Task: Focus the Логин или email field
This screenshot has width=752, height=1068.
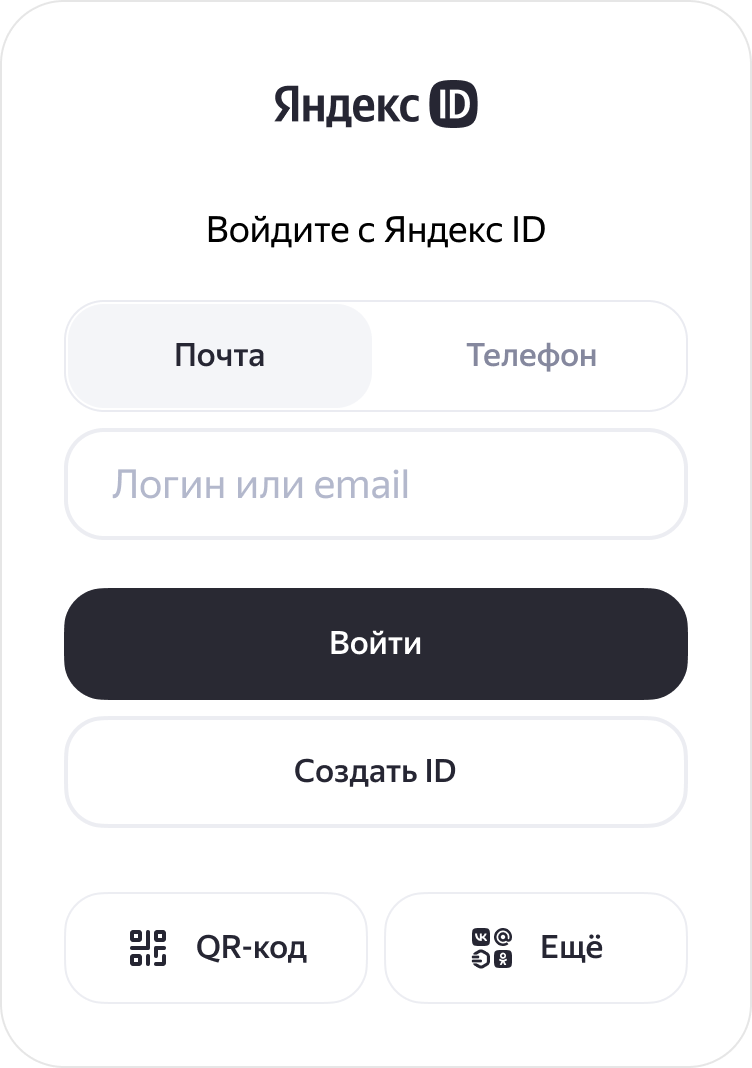Action: pyautogui.click(x=375, y=485)
